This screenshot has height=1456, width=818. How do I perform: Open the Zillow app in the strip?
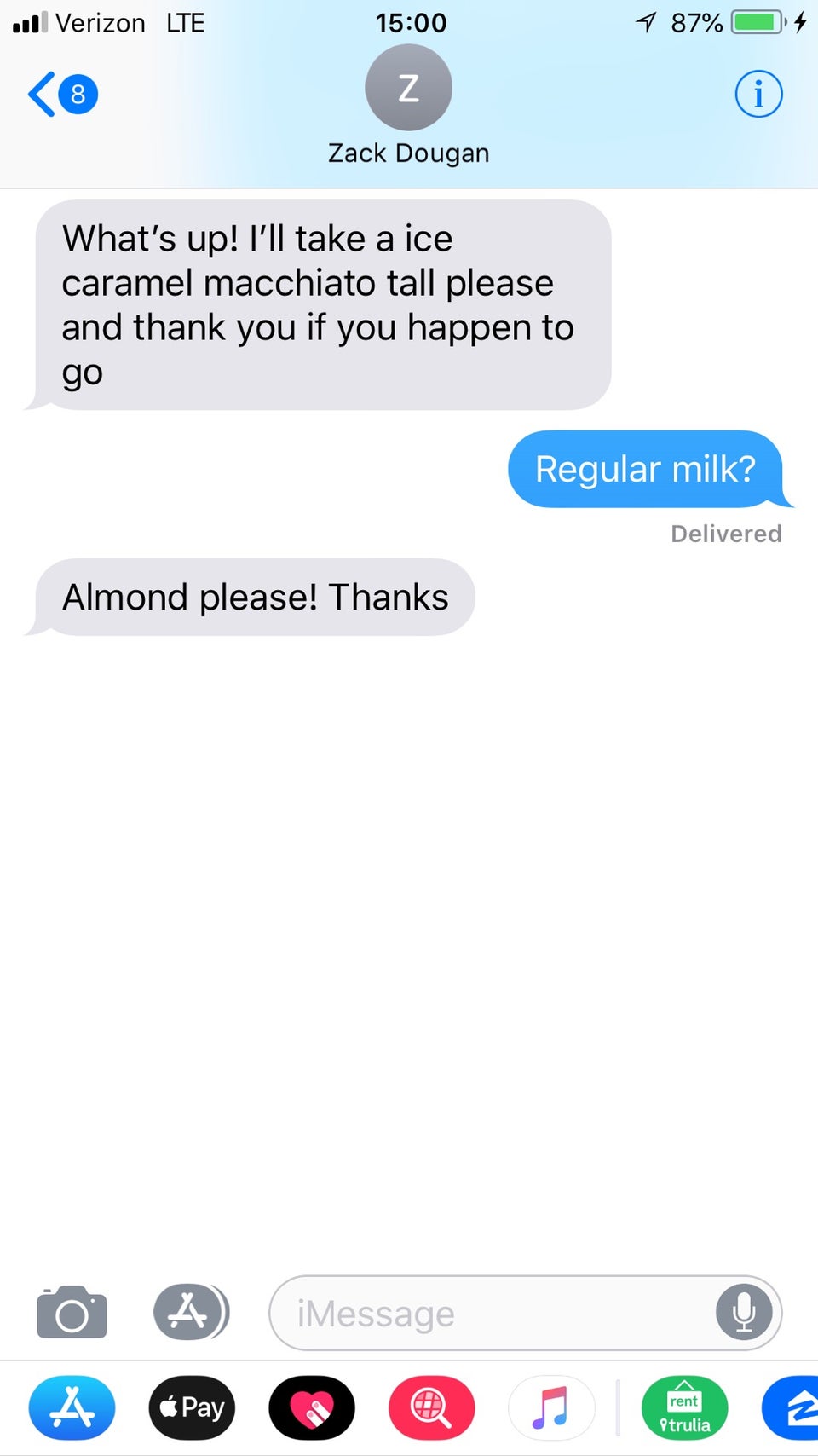794,1407
